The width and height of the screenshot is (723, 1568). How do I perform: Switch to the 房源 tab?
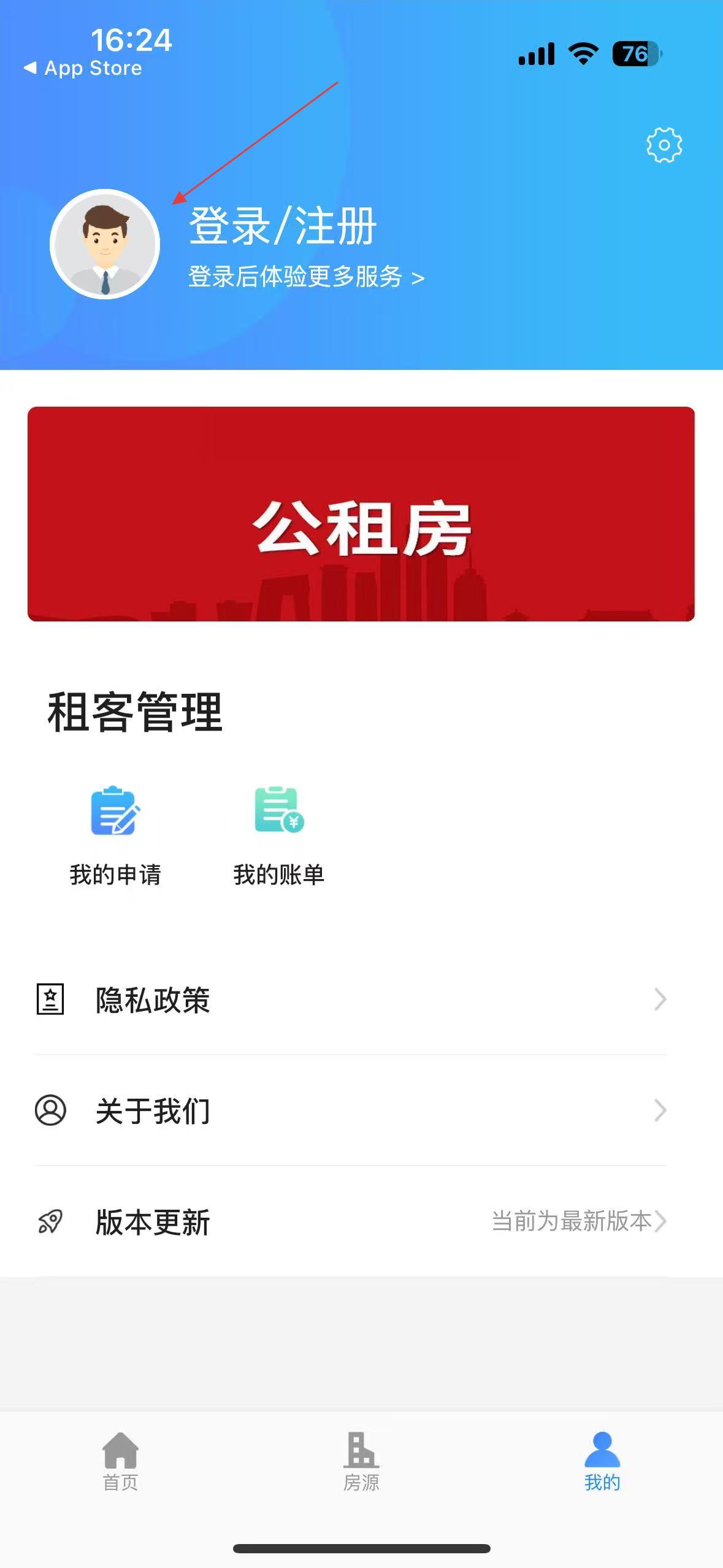[361, 1462]
